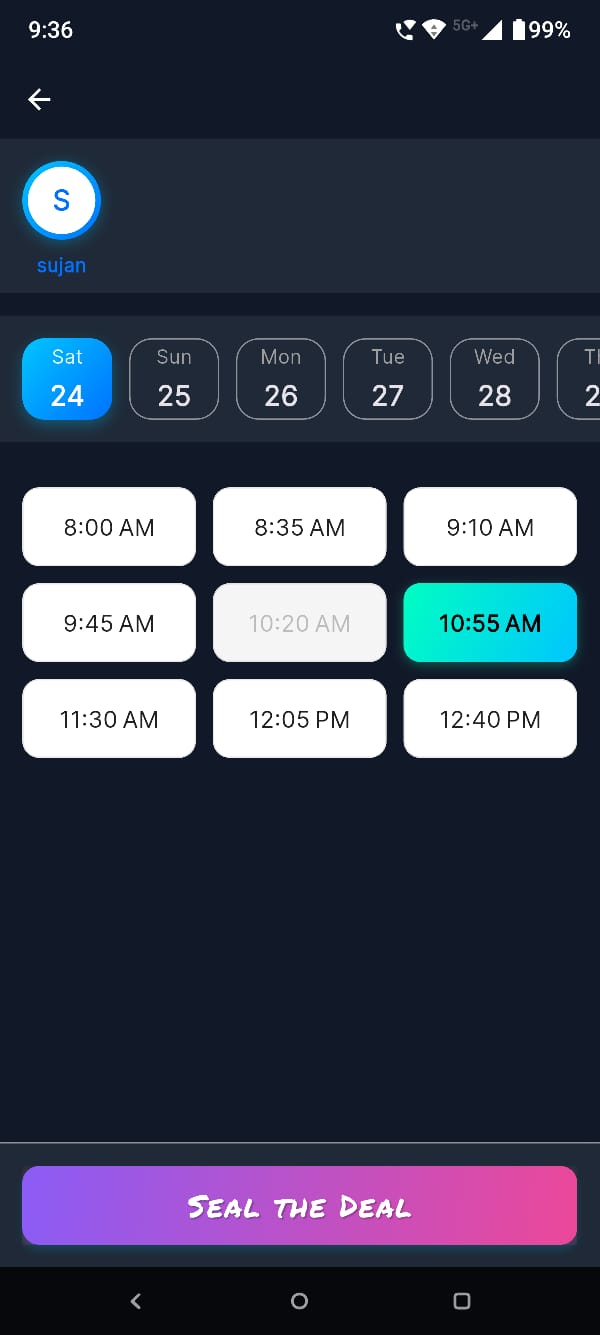Pick Tue 27 date
The image size is (600, 1335).
point(388,378)
